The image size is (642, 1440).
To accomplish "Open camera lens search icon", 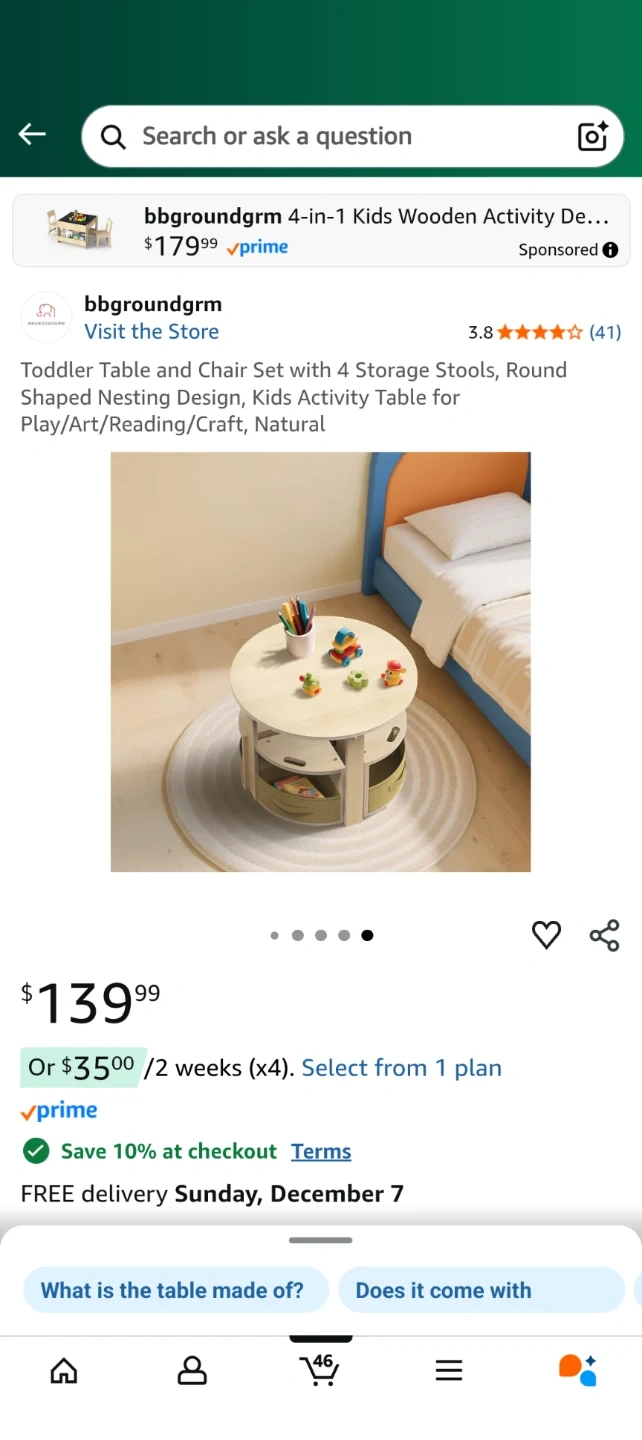I will click(x=592, y=136).
